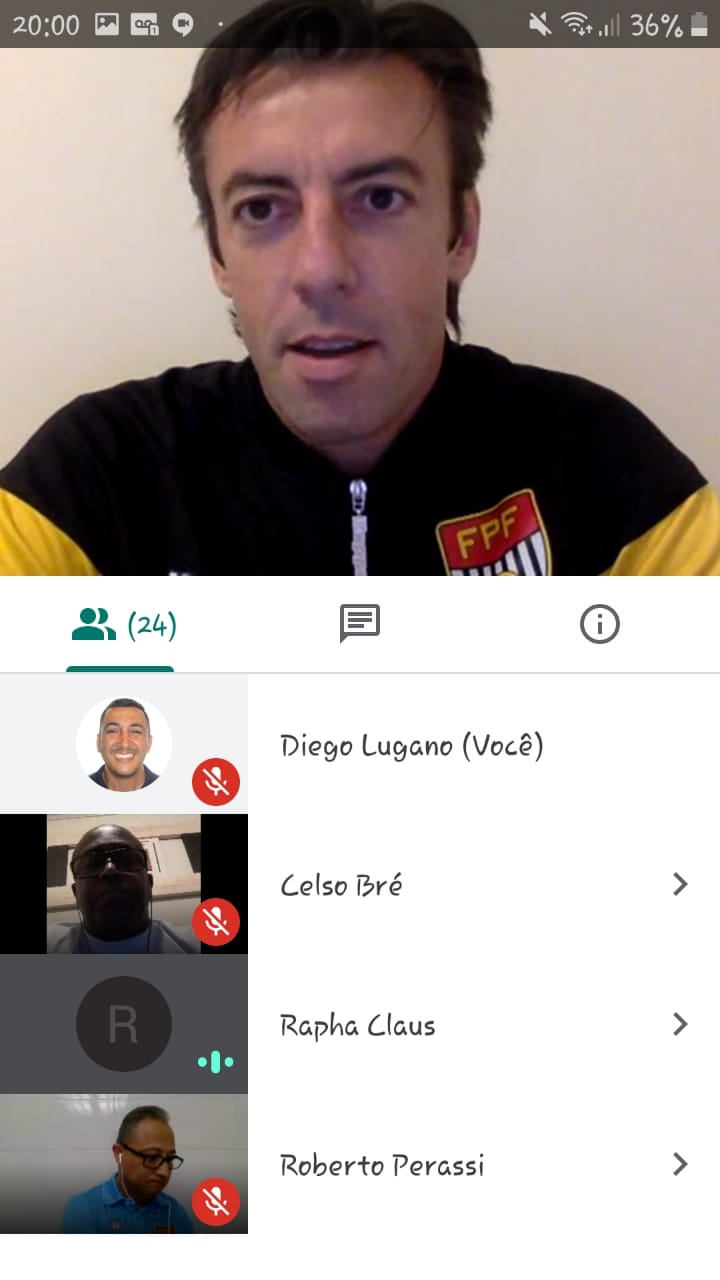
Task: Switch to the meeting info tab
Action: (599, 625)
